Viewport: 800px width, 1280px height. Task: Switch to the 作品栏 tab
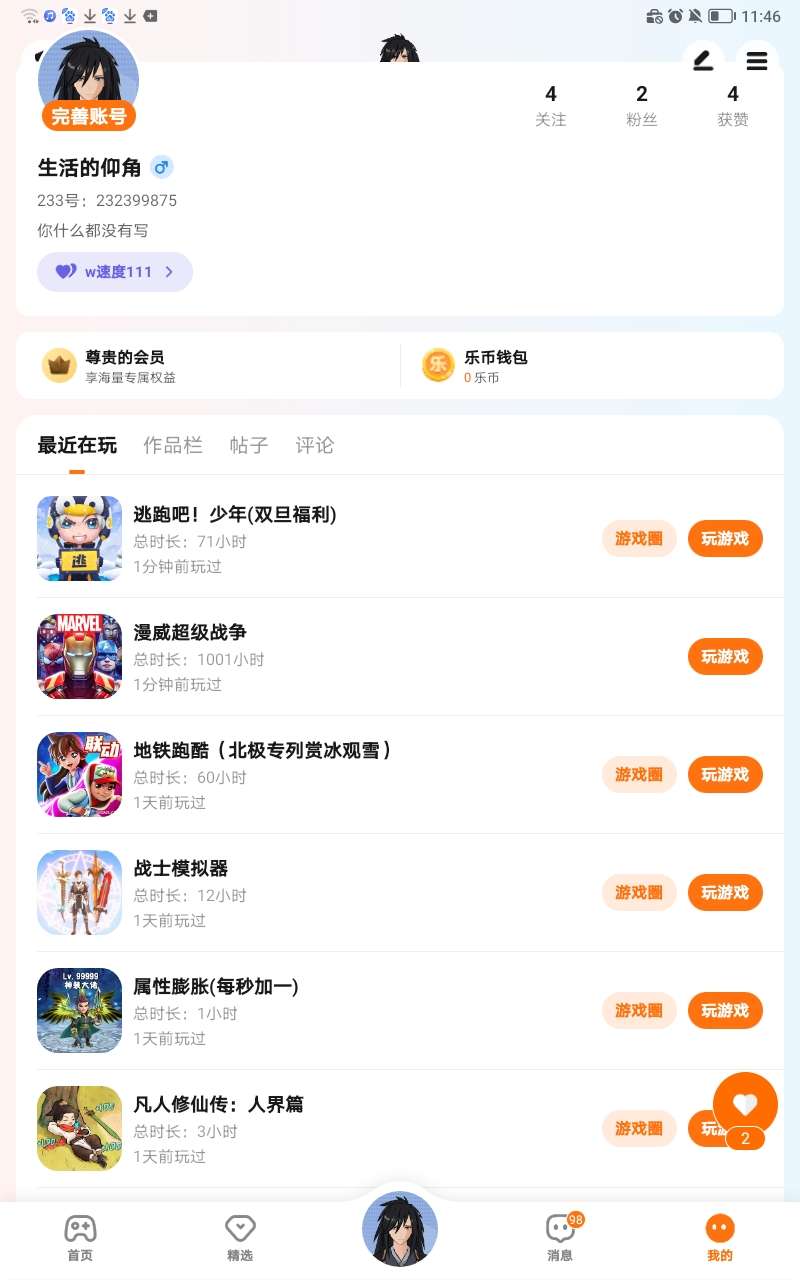173,445
